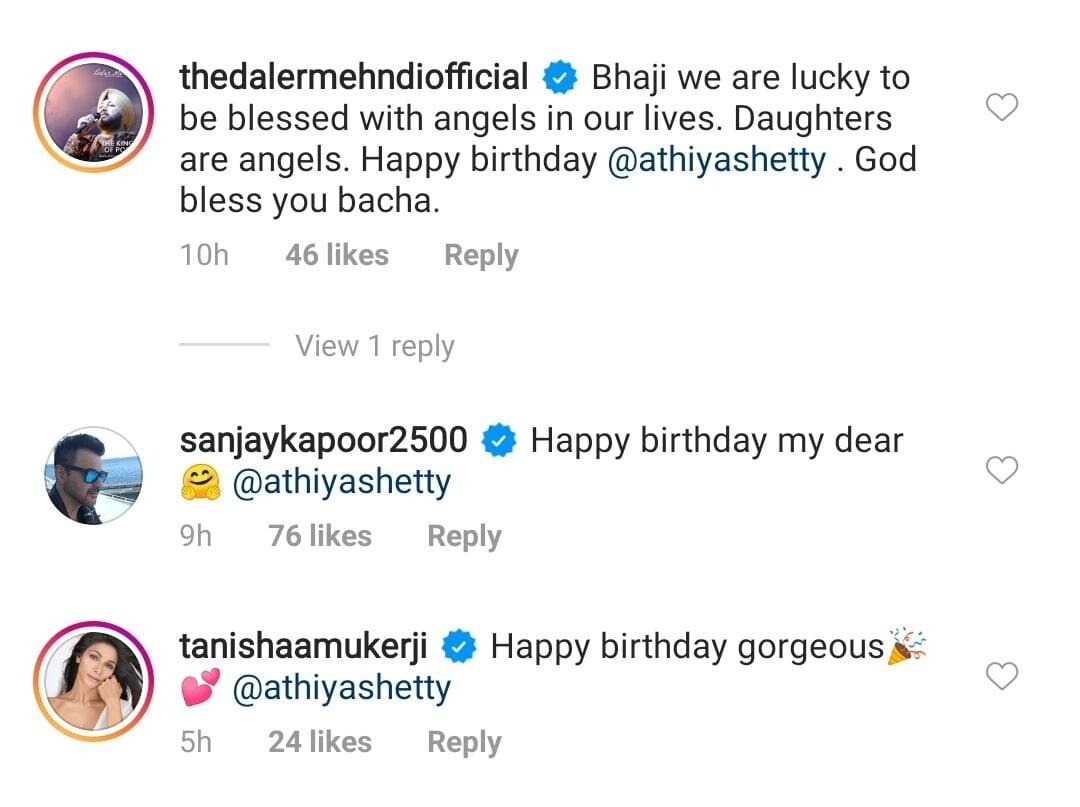This screenshot has height=807, width=1080.
Task: Open tanishaamukerji's profile picture
Action: pos(92,680)
